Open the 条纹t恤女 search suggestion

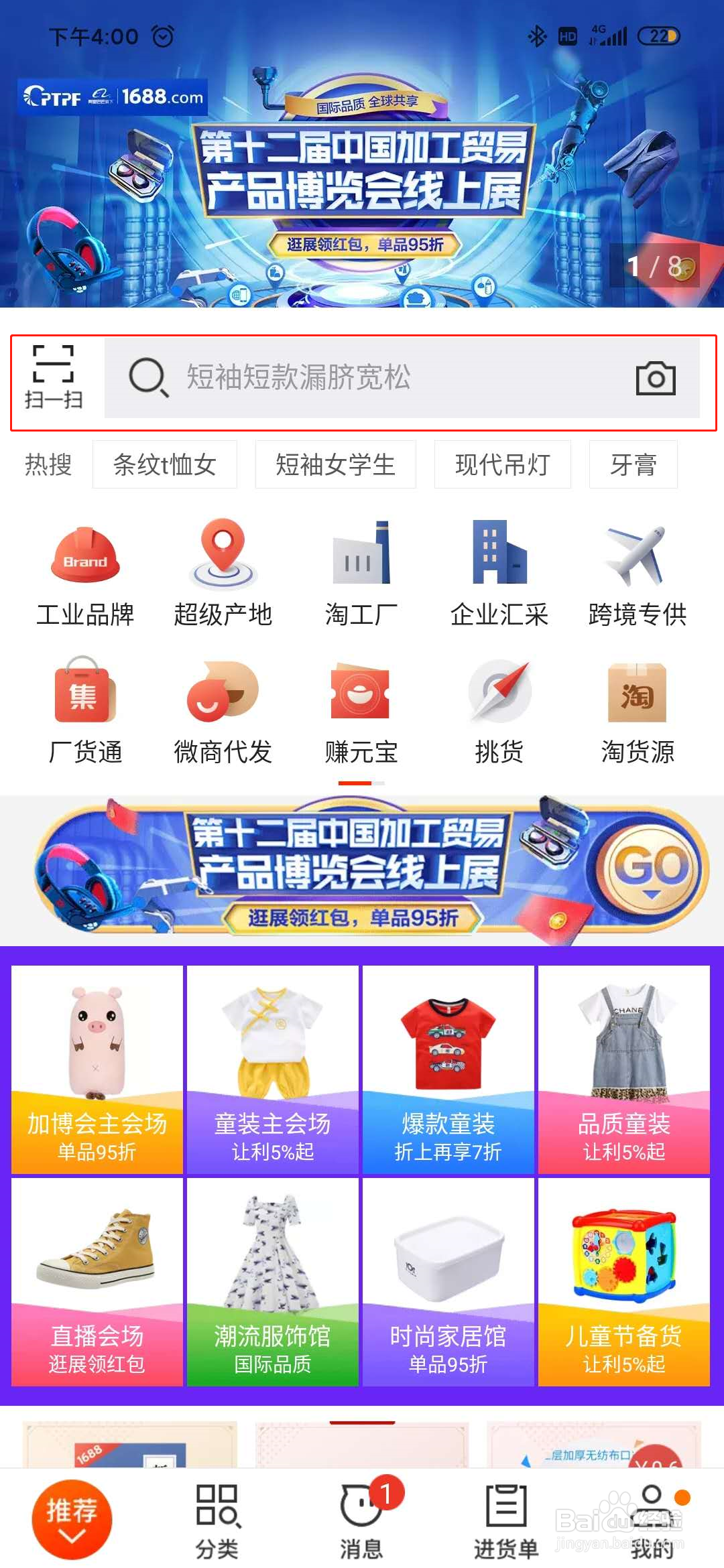click(x=165, y=465)
